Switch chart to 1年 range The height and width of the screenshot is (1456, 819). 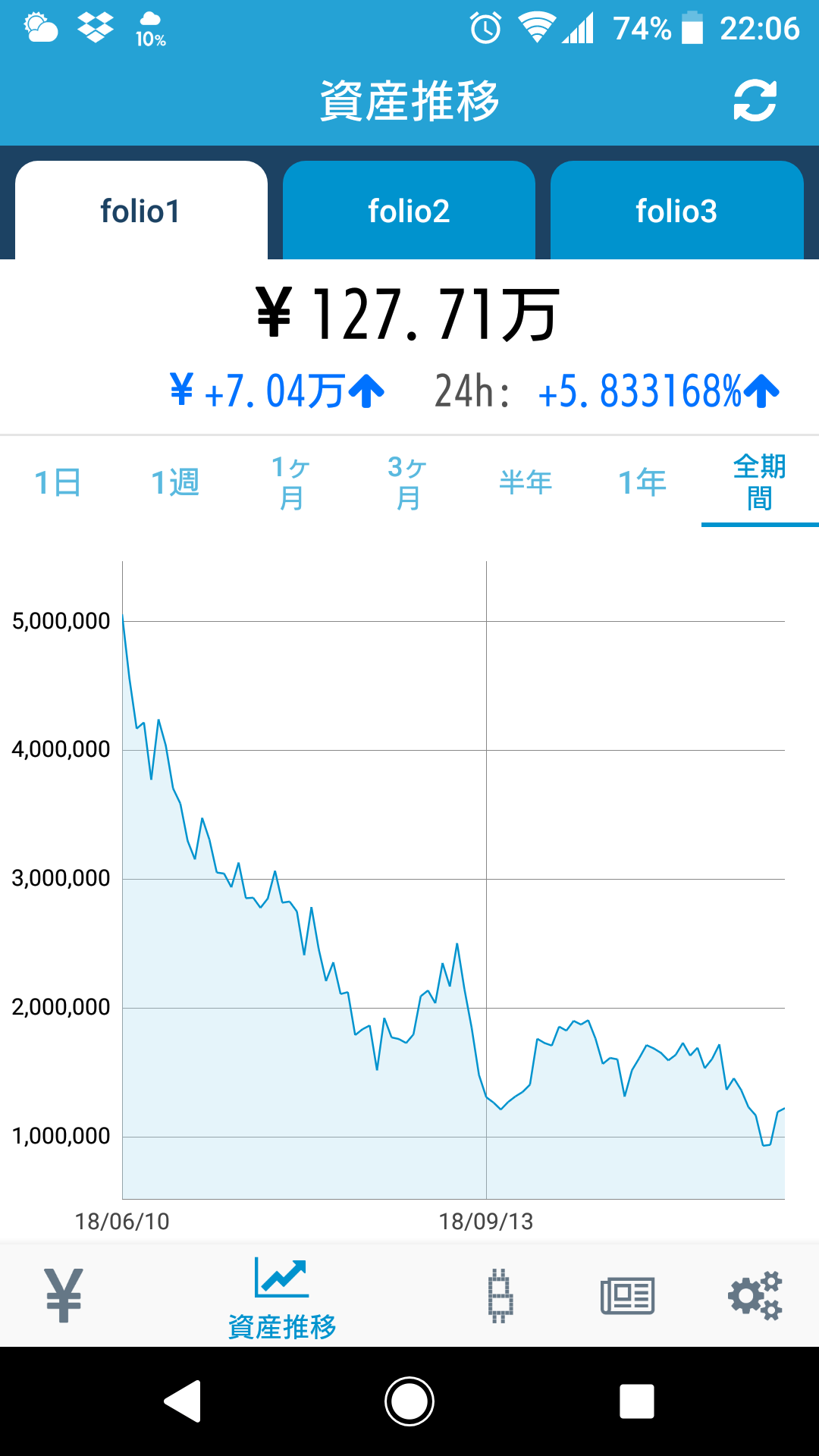642,482
